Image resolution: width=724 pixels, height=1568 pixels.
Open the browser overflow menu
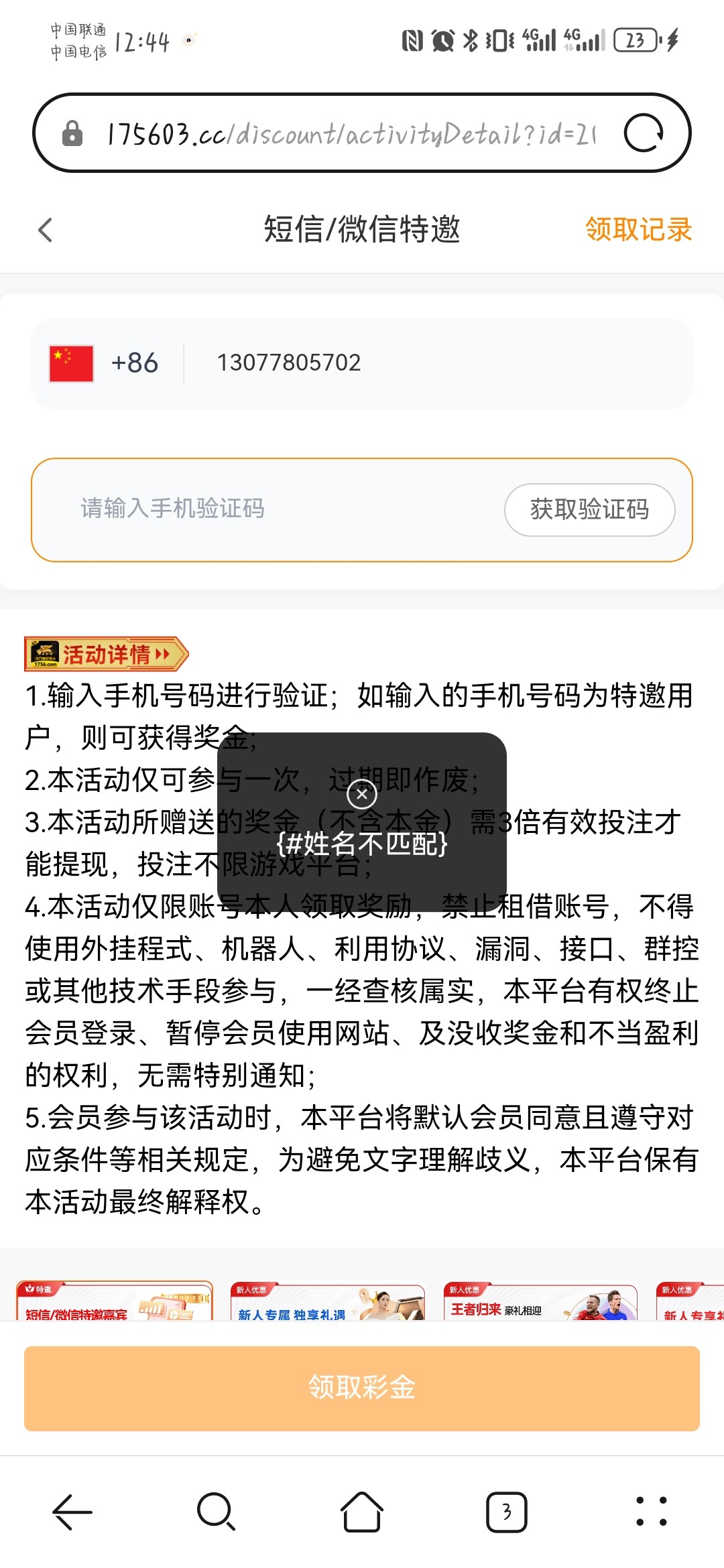pyautogui.click(x=652, y=1512)
